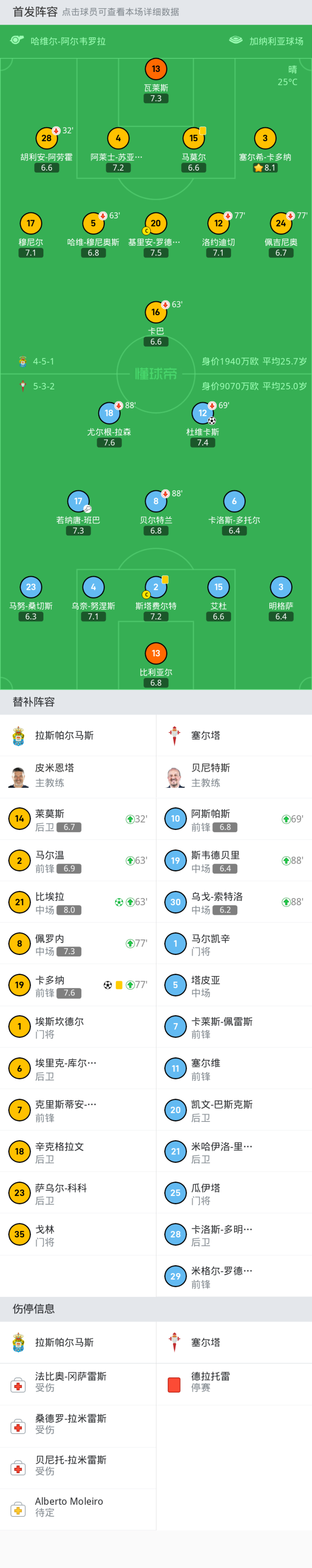312x1568 pixels.
Task: View 塞尔希-卡多纳's 8.1-rated player data
Action: point(264,139)
